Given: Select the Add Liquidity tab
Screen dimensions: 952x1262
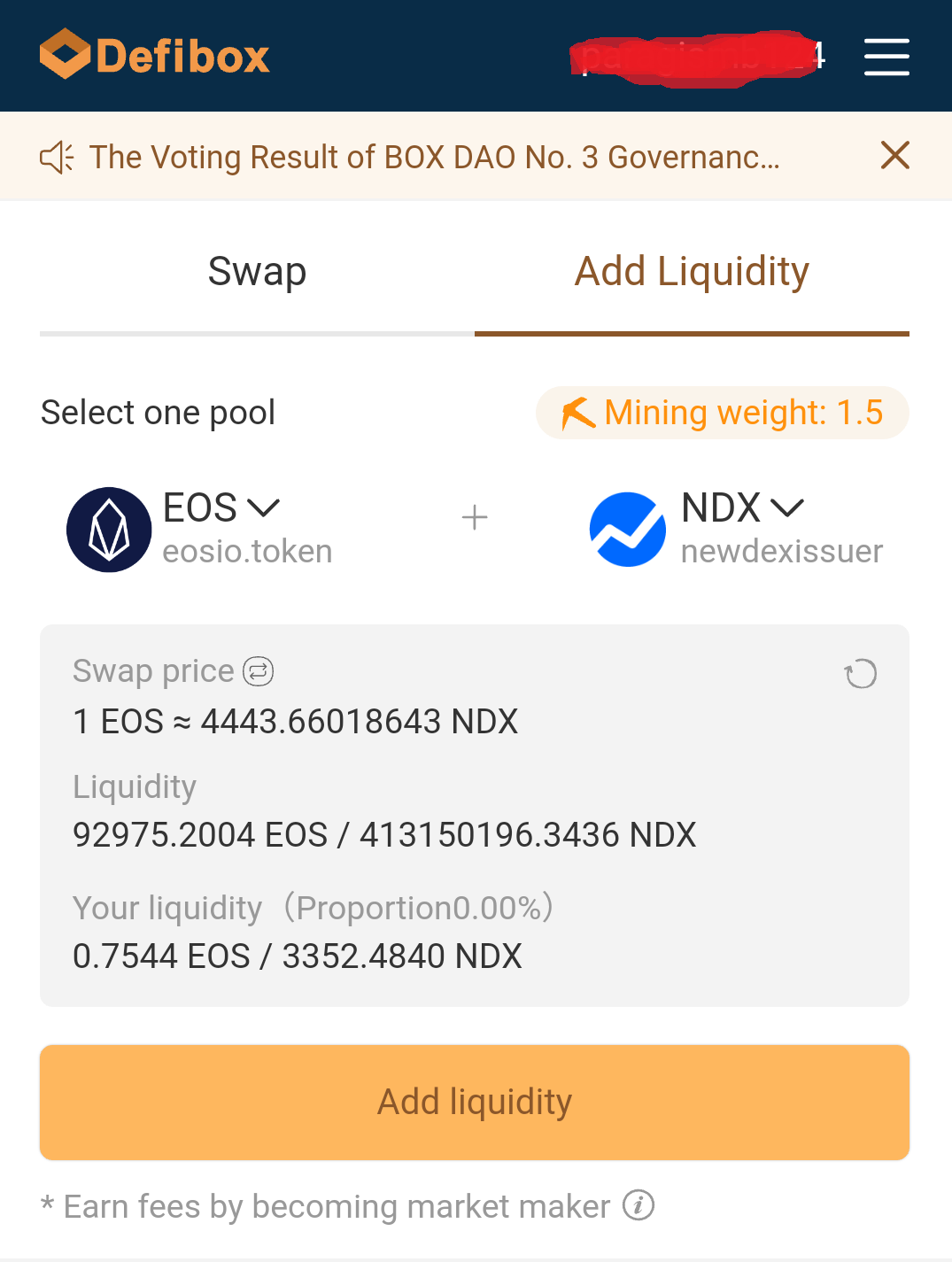Looking at the screenshot, I should 692,271.
